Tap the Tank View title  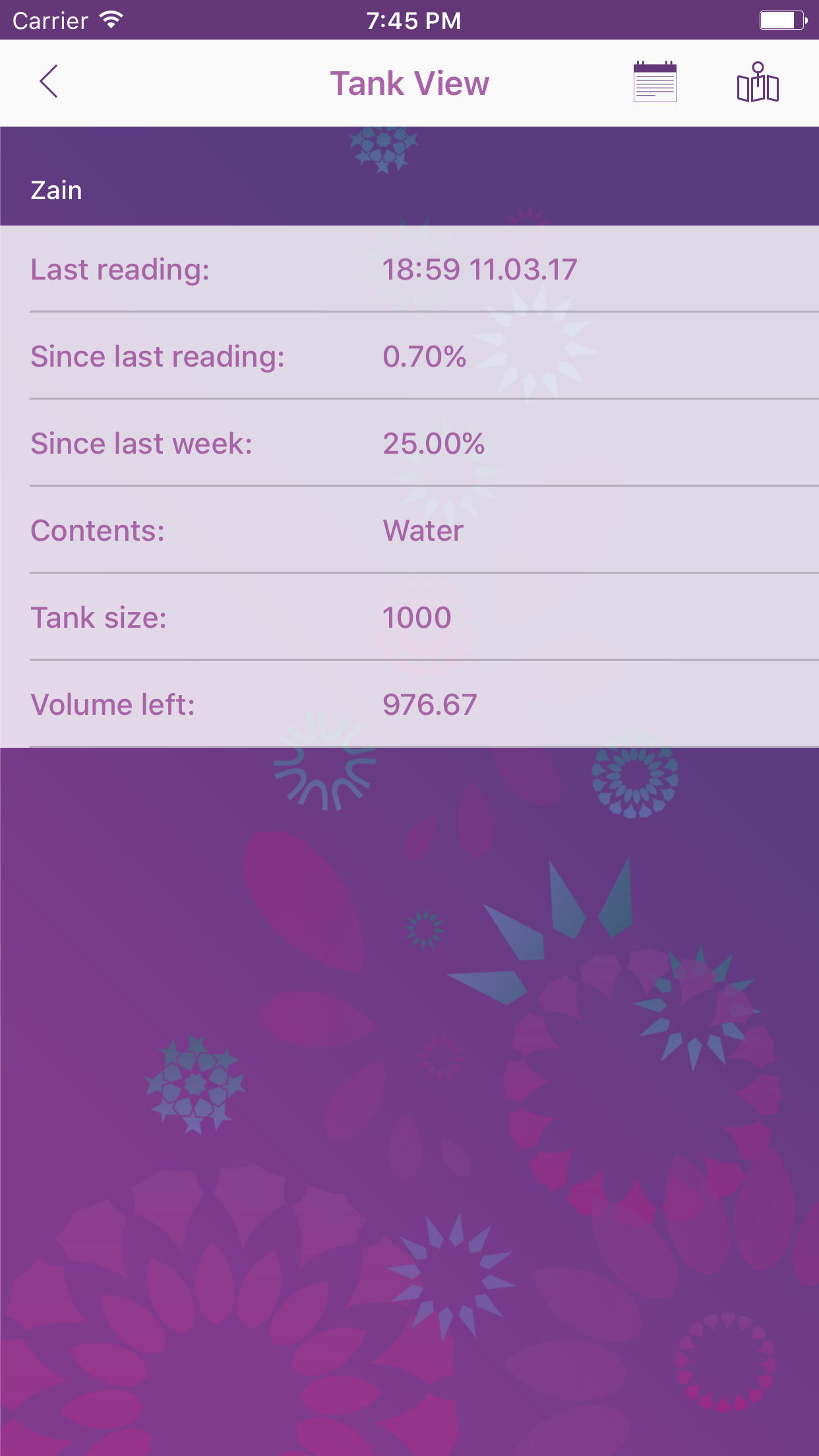(409, 83)
